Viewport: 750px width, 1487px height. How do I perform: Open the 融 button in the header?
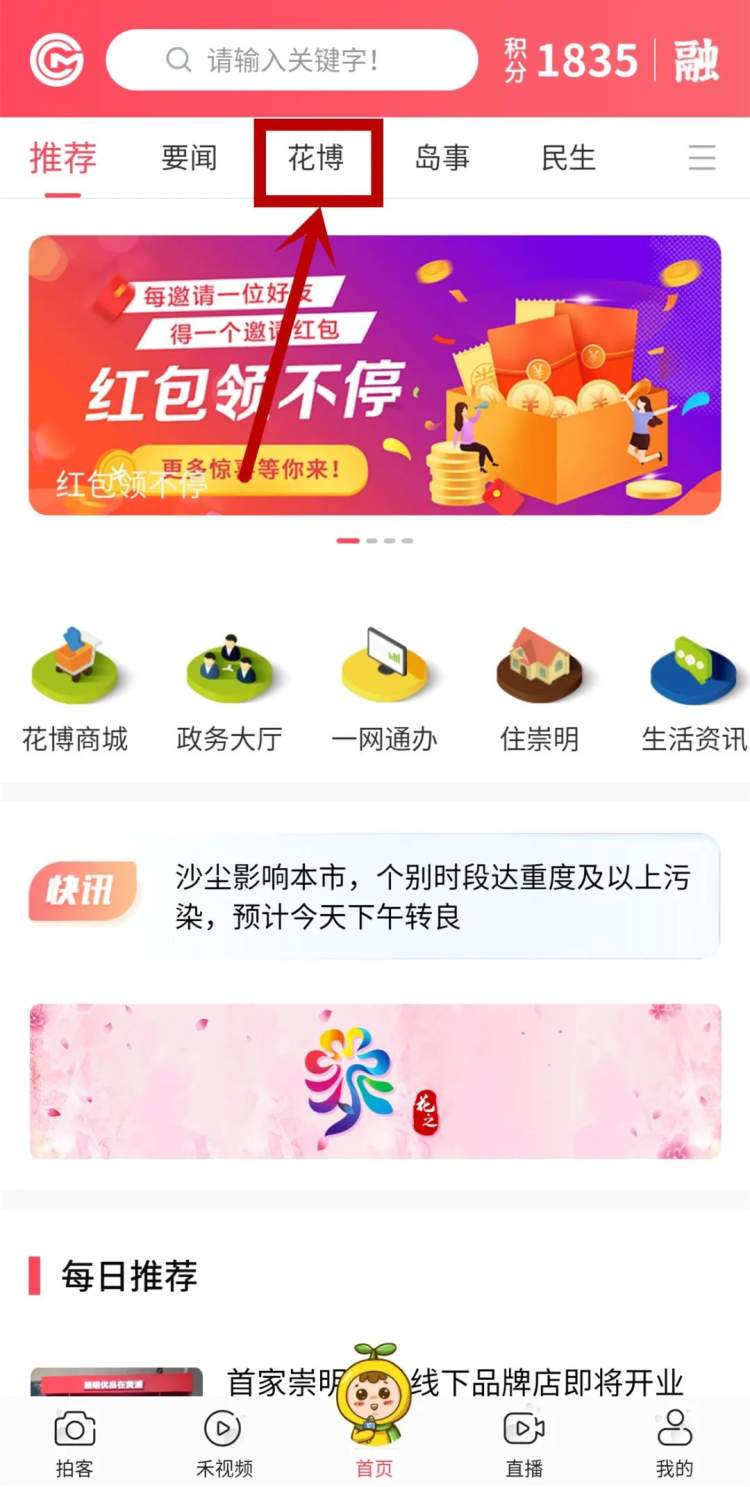[x=696, y=60]
